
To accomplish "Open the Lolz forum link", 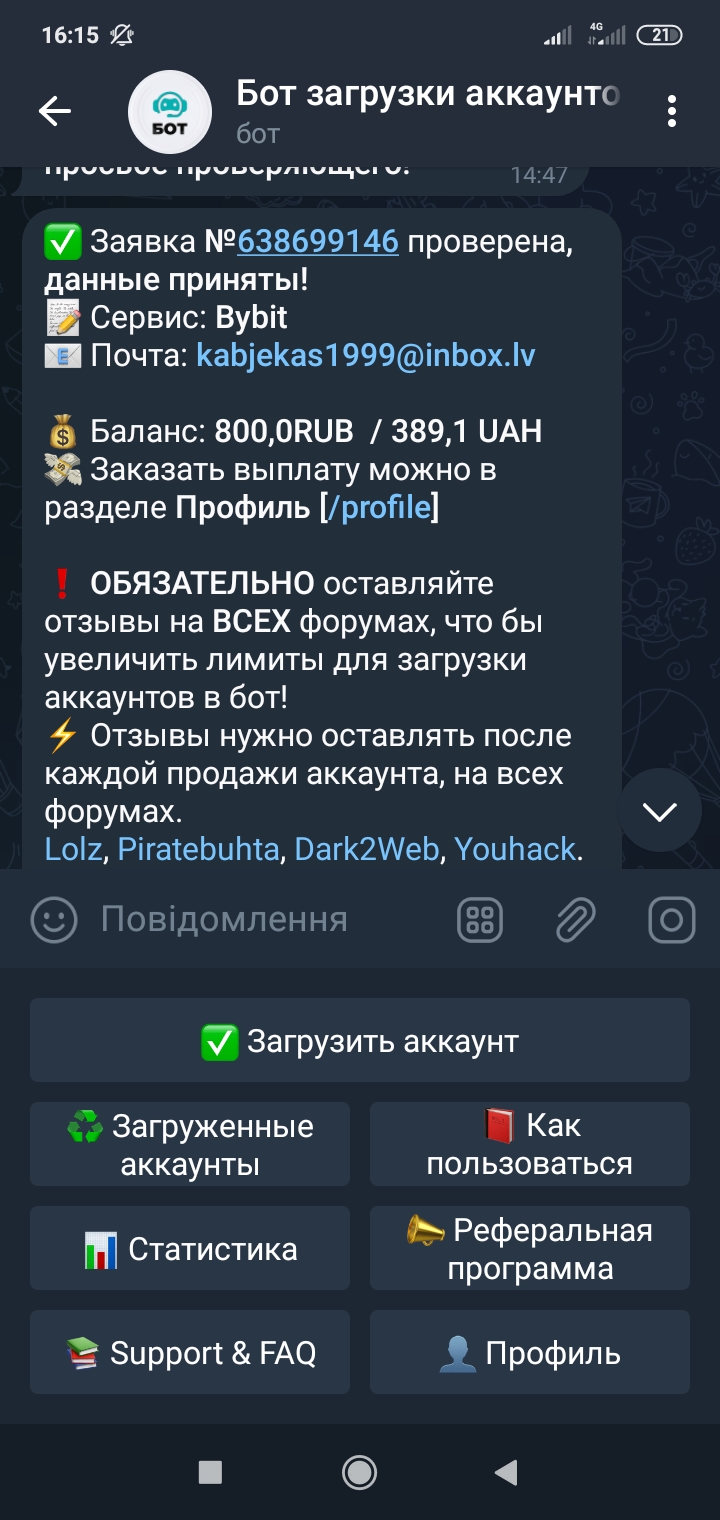I will [73, 849].
